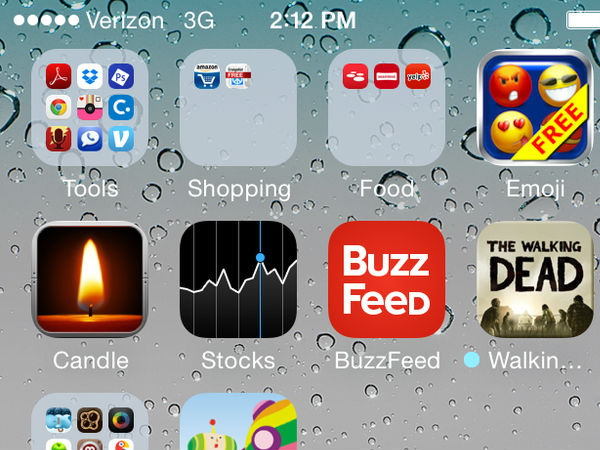The width and height of the screenshot is (600, 450).
Task: Open the Stocks app
Action: [238, 279]
